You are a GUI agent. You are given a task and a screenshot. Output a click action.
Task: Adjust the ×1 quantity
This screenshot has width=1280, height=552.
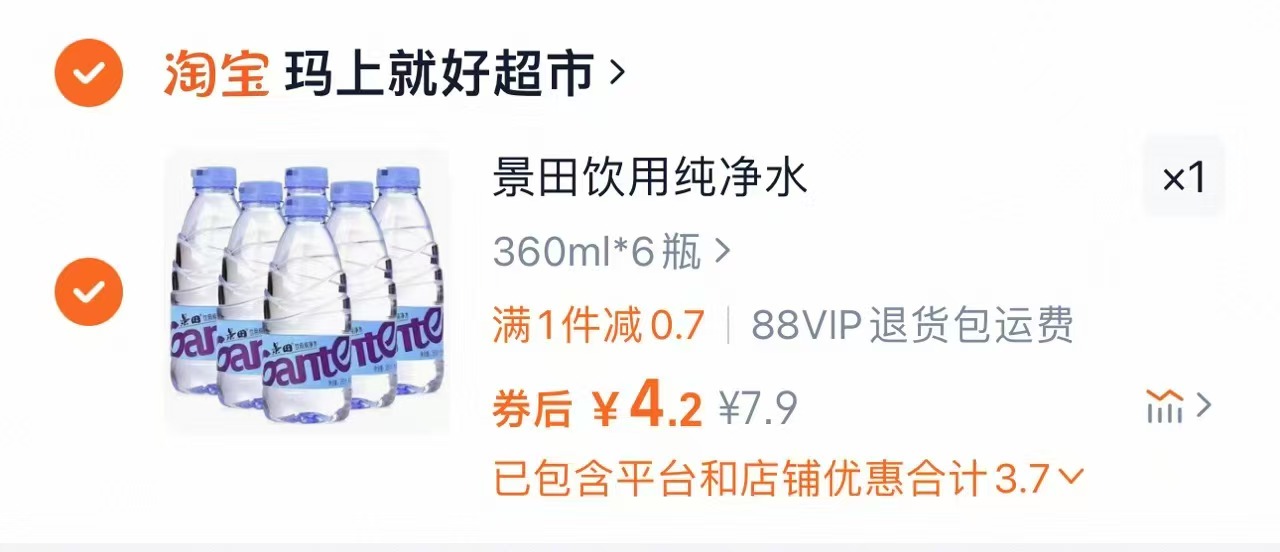(x=1184, y=178)
